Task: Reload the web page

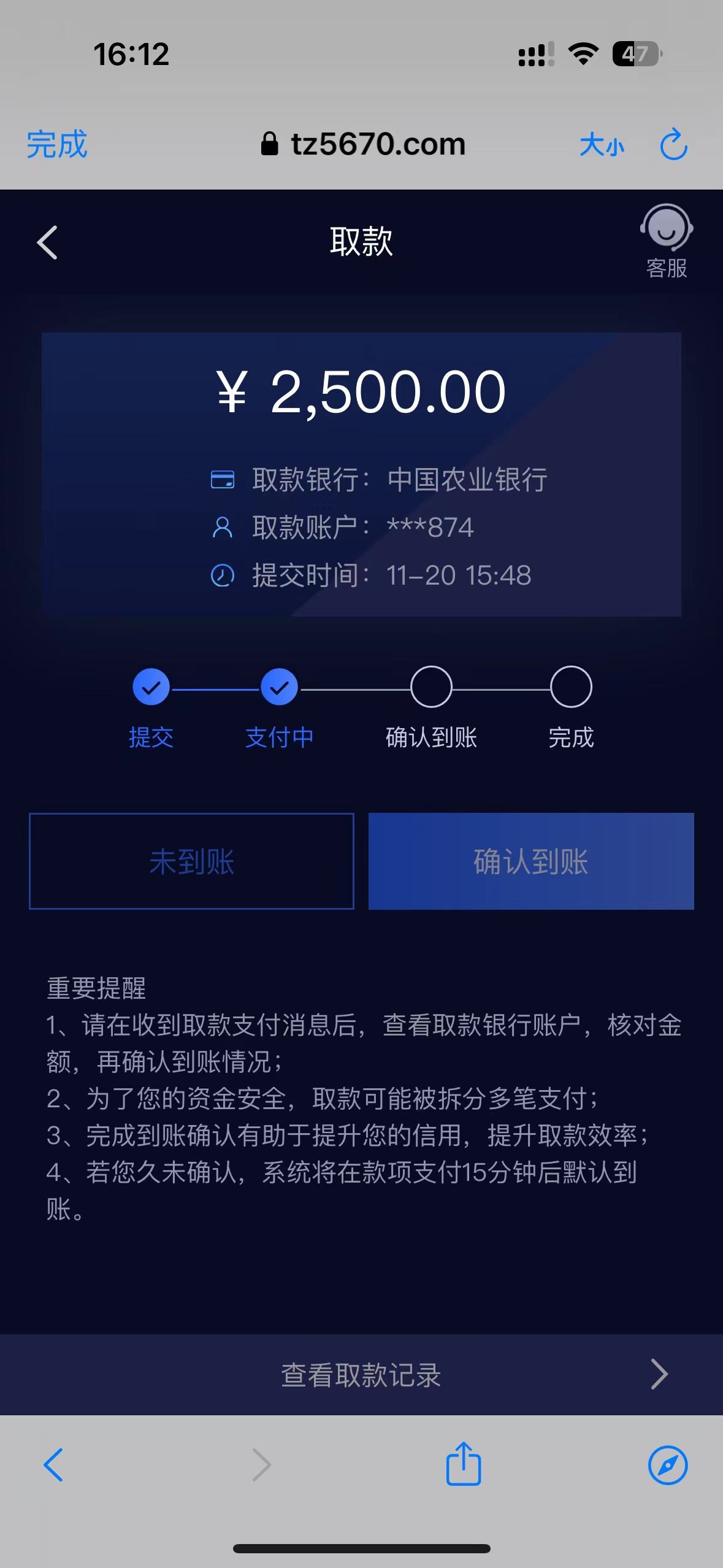Action: pyautogui.click(x=673, y=145)
